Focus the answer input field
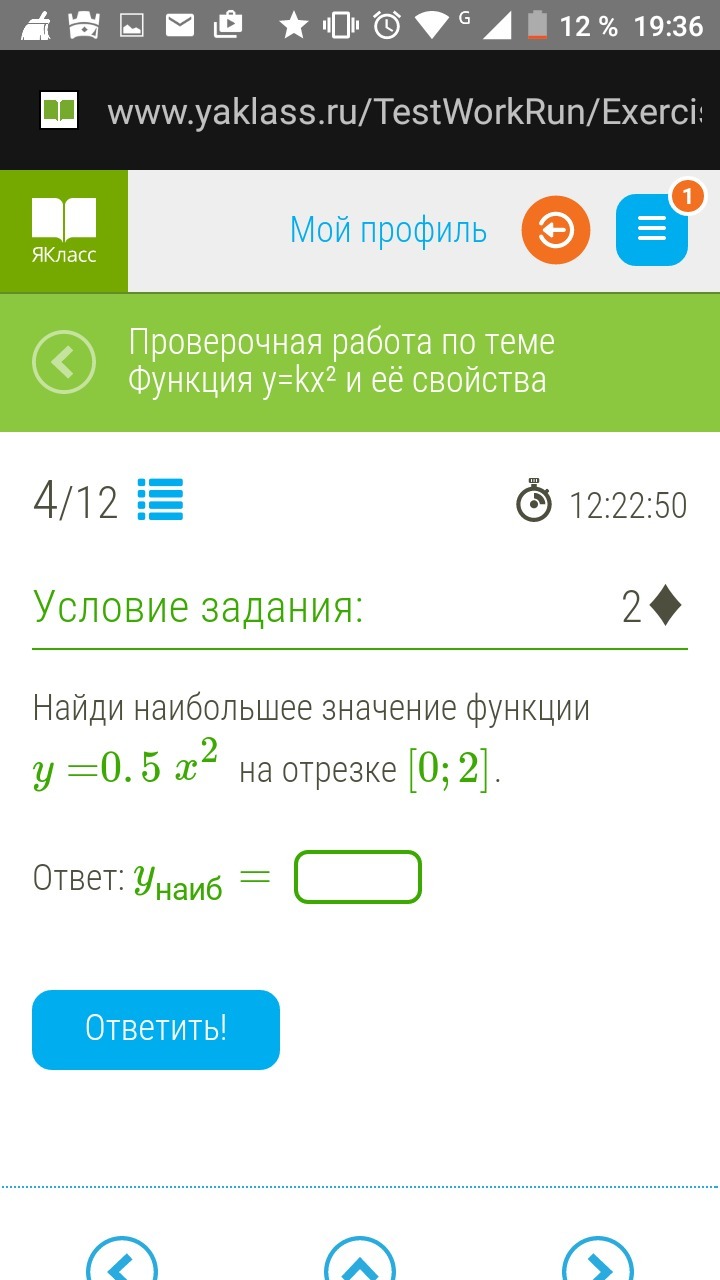Image resolution: width=720 pixels, height=1280 pixels. coord(358,877)
